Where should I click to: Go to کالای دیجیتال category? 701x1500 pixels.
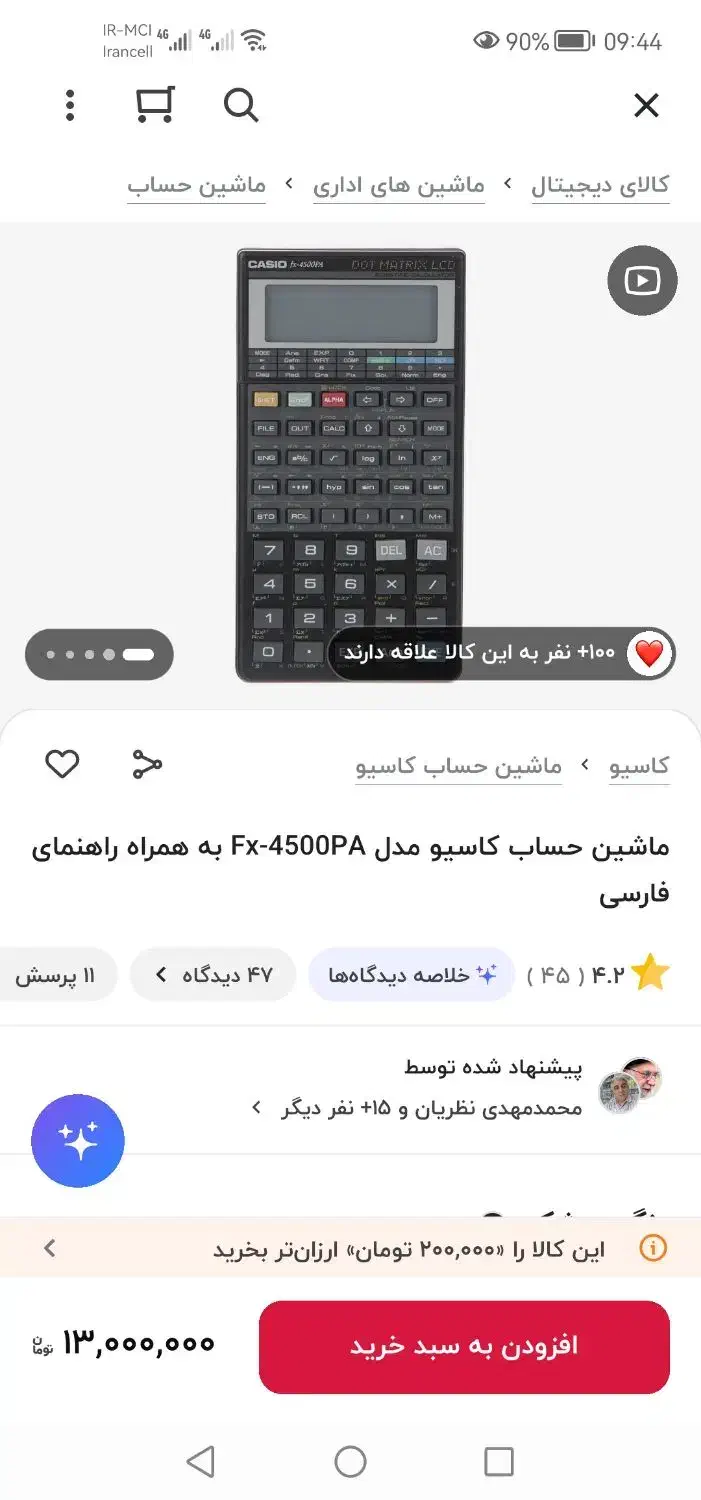point(600,185)
